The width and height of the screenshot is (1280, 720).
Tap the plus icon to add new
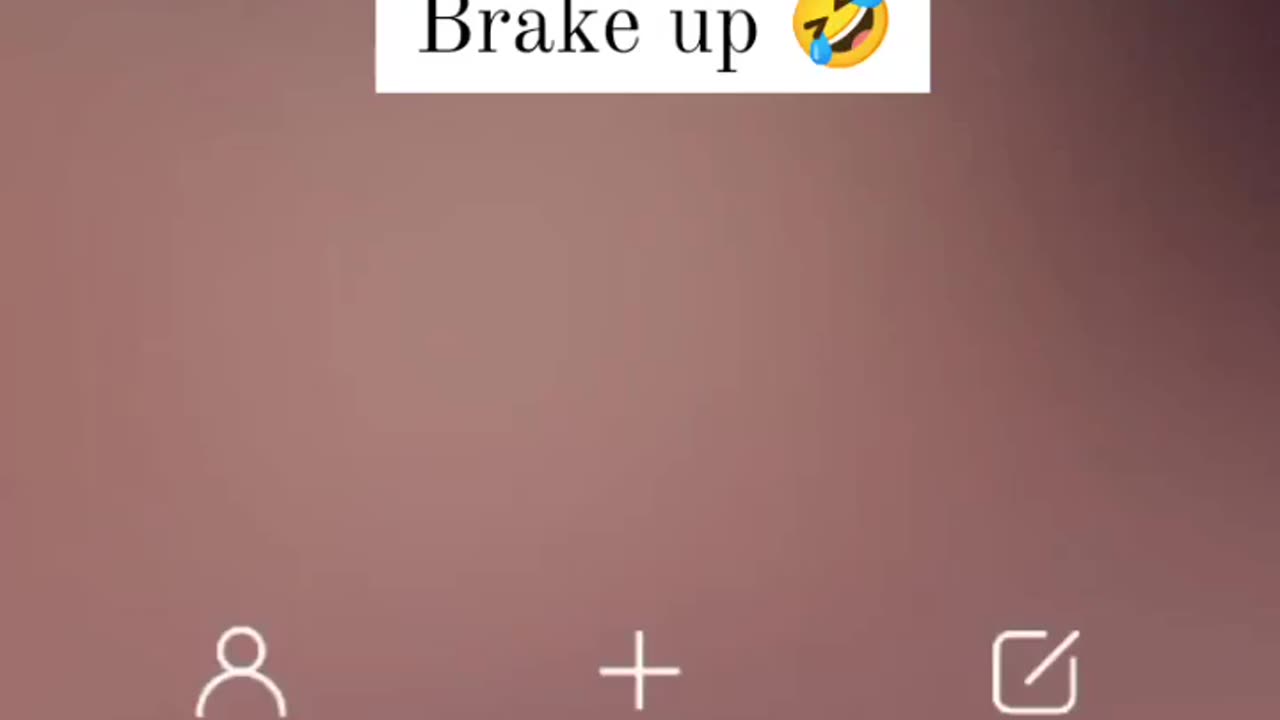point(640,671)
